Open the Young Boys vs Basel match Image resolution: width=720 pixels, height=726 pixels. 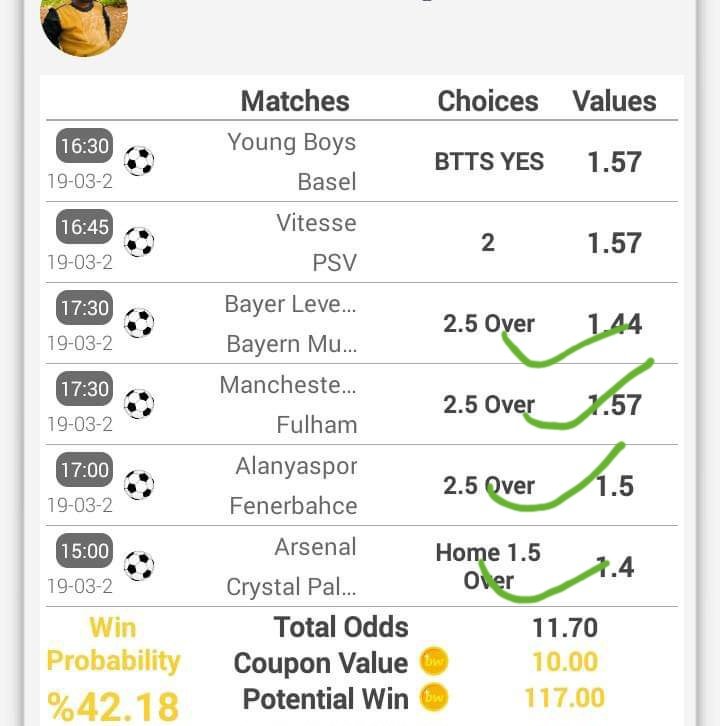362,161
